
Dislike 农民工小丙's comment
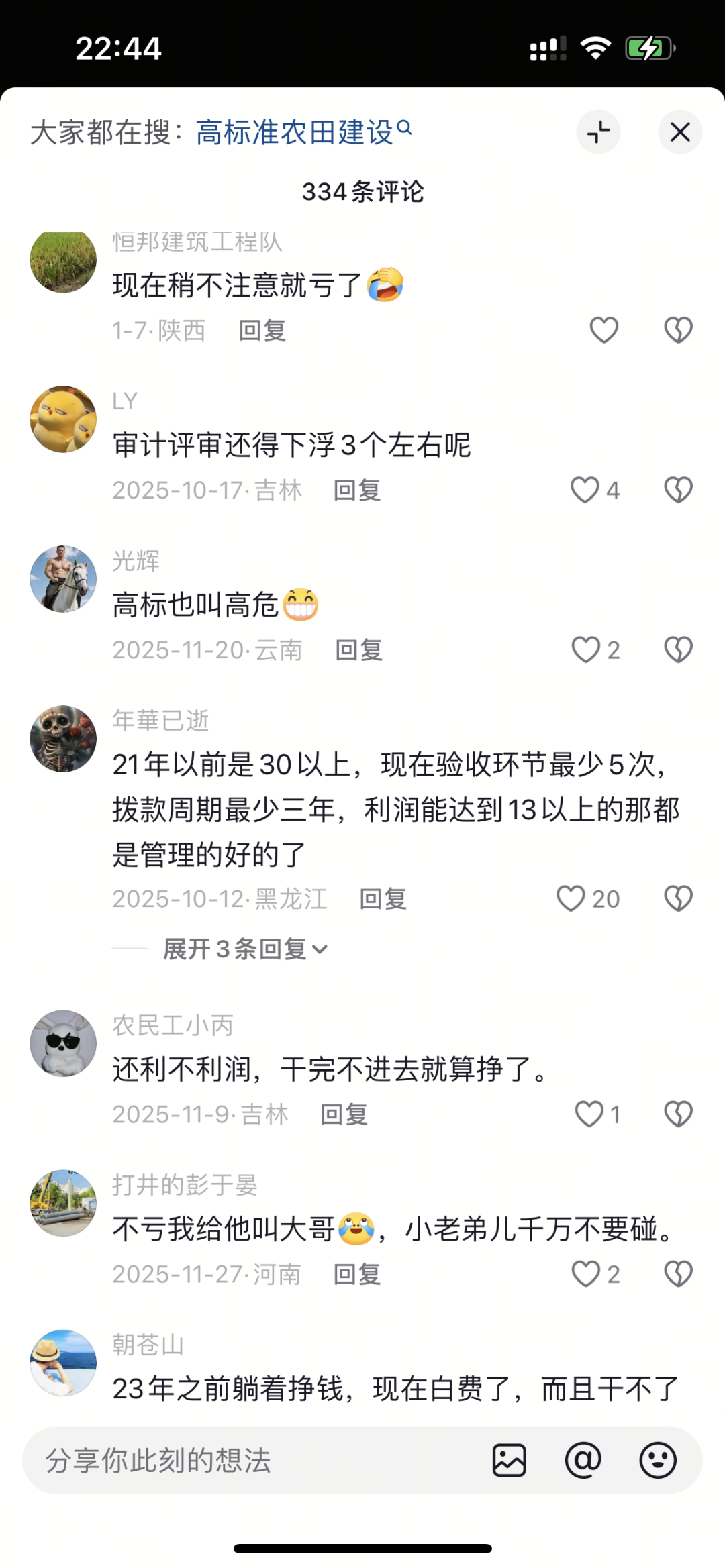tap(678, 1114)
